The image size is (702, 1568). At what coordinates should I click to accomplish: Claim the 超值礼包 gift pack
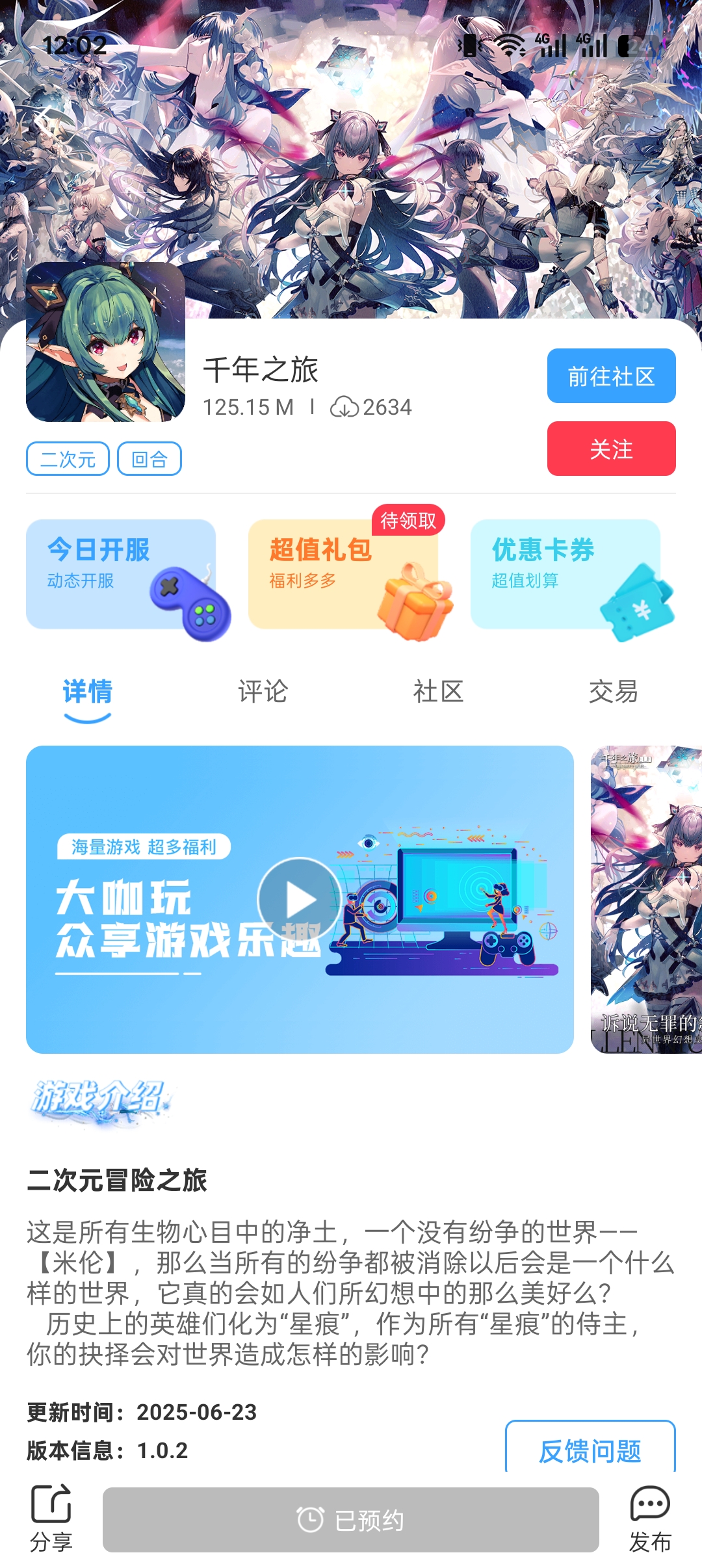click(x=343, y=573)
